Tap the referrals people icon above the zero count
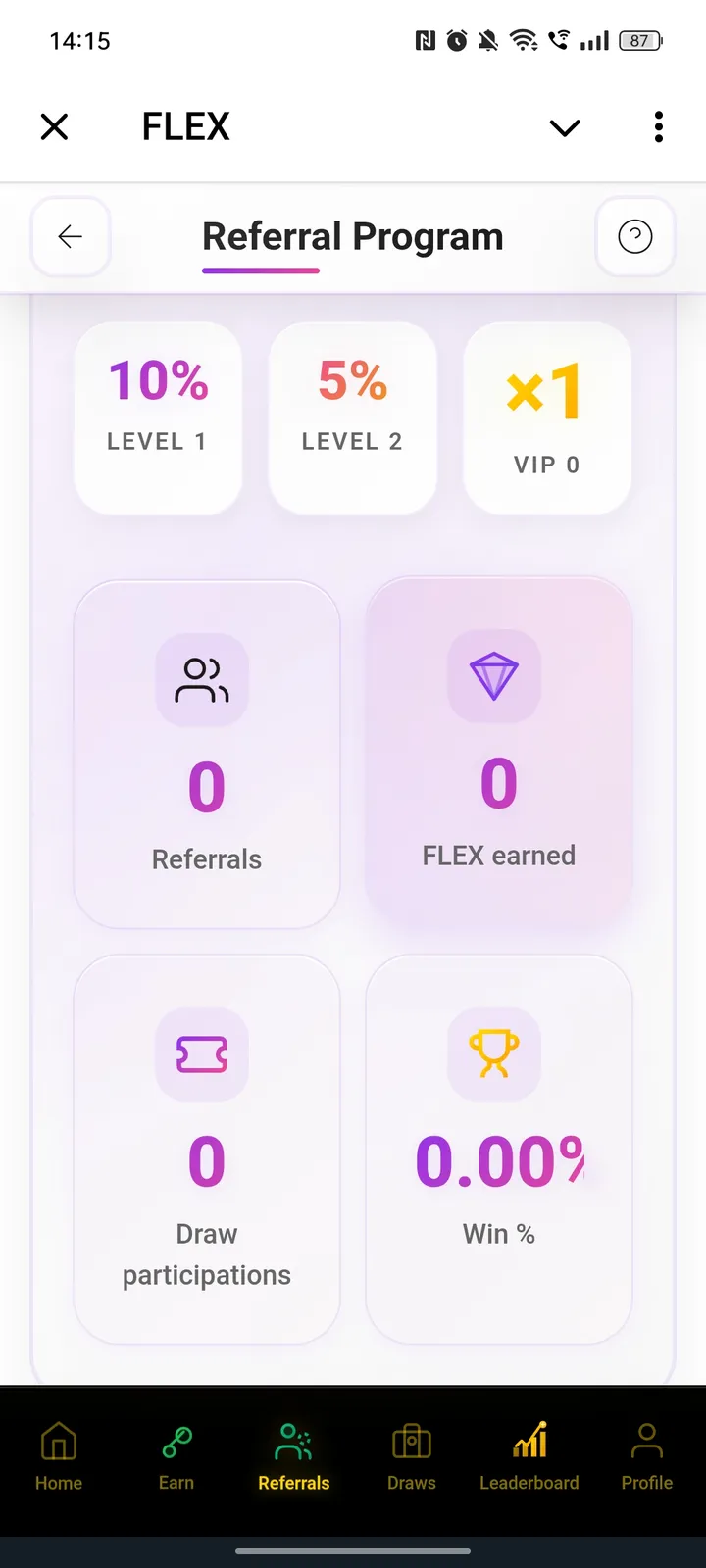Image resolution: width=706 pixels, height=1568 pixels. point(203,679)
